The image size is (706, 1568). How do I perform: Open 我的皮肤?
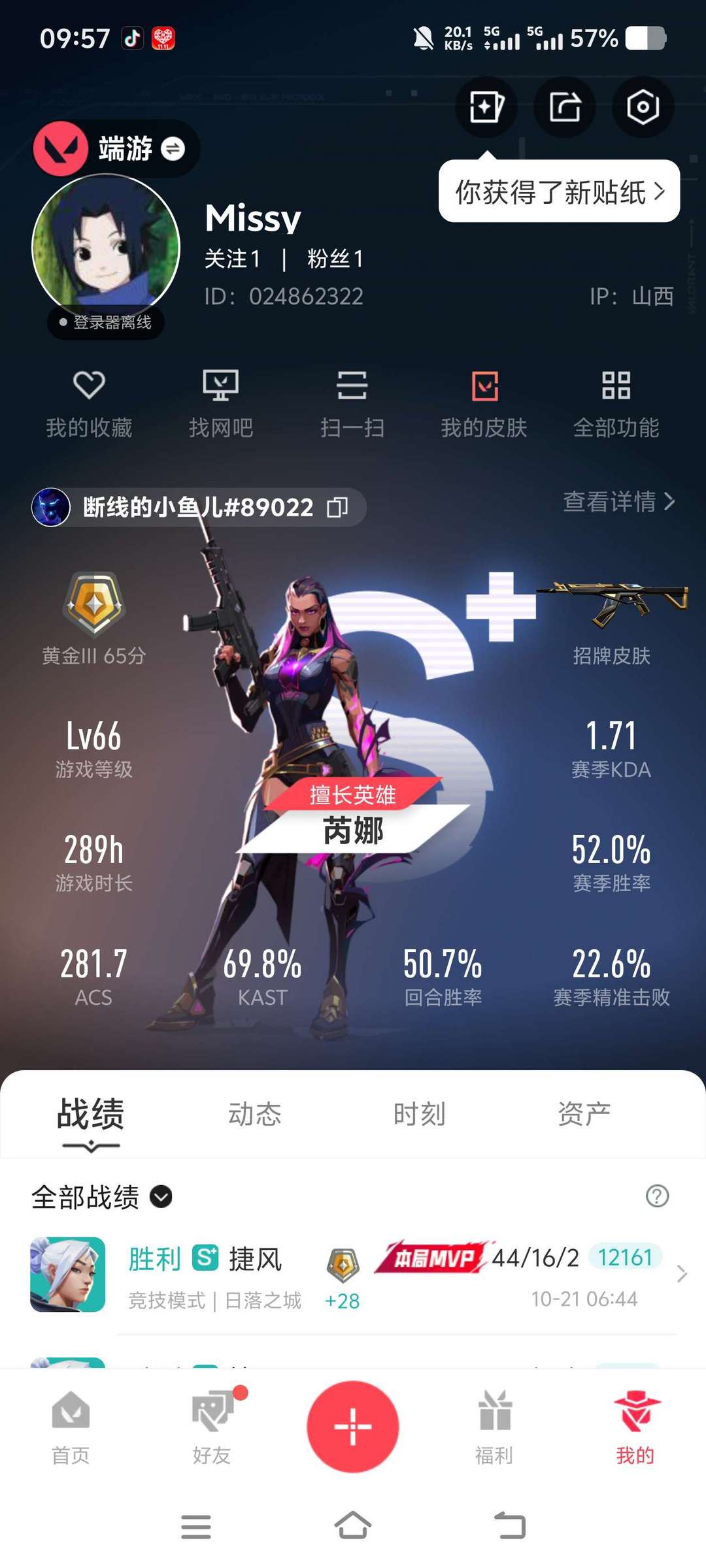pos(484,404)
